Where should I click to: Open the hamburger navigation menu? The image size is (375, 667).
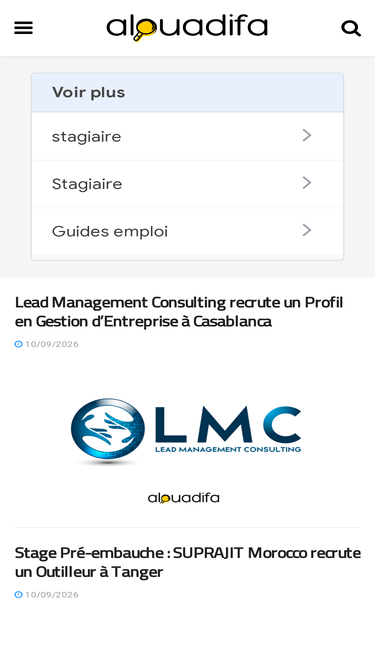[23, 28]
